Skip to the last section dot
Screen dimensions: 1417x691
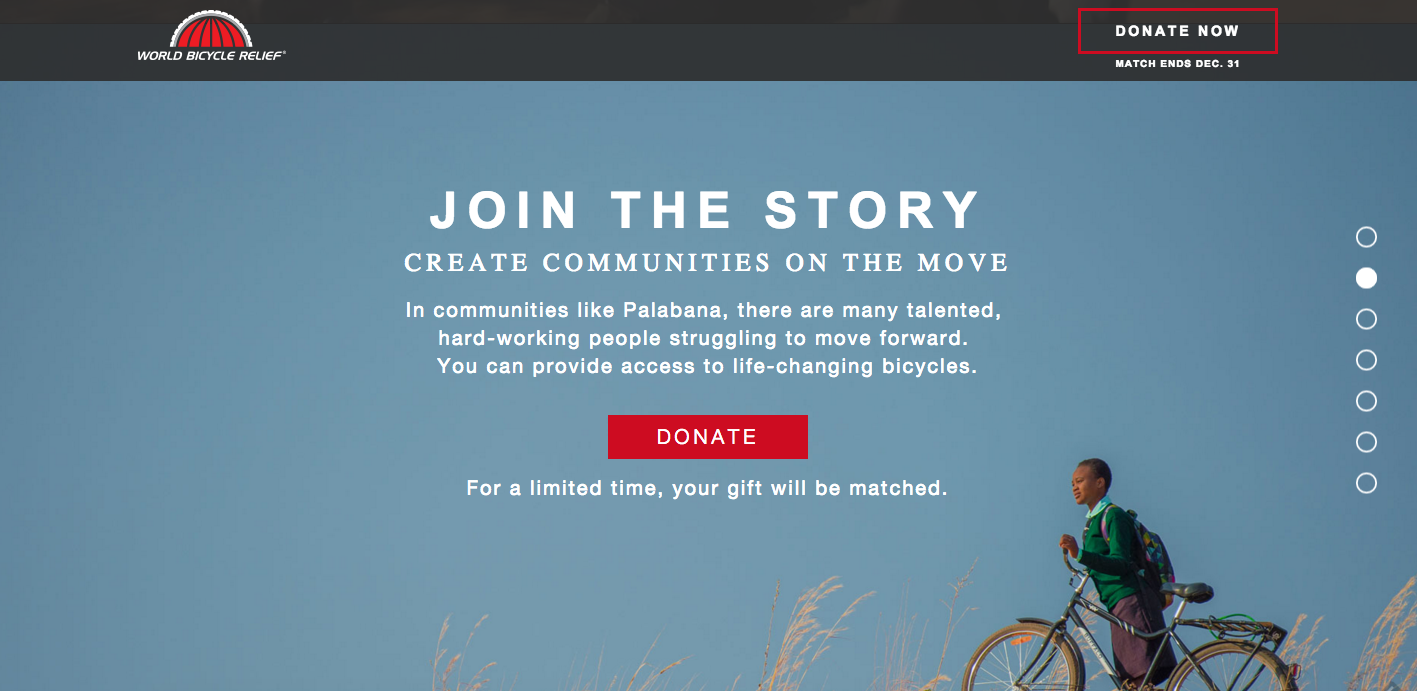[1366, 483]
